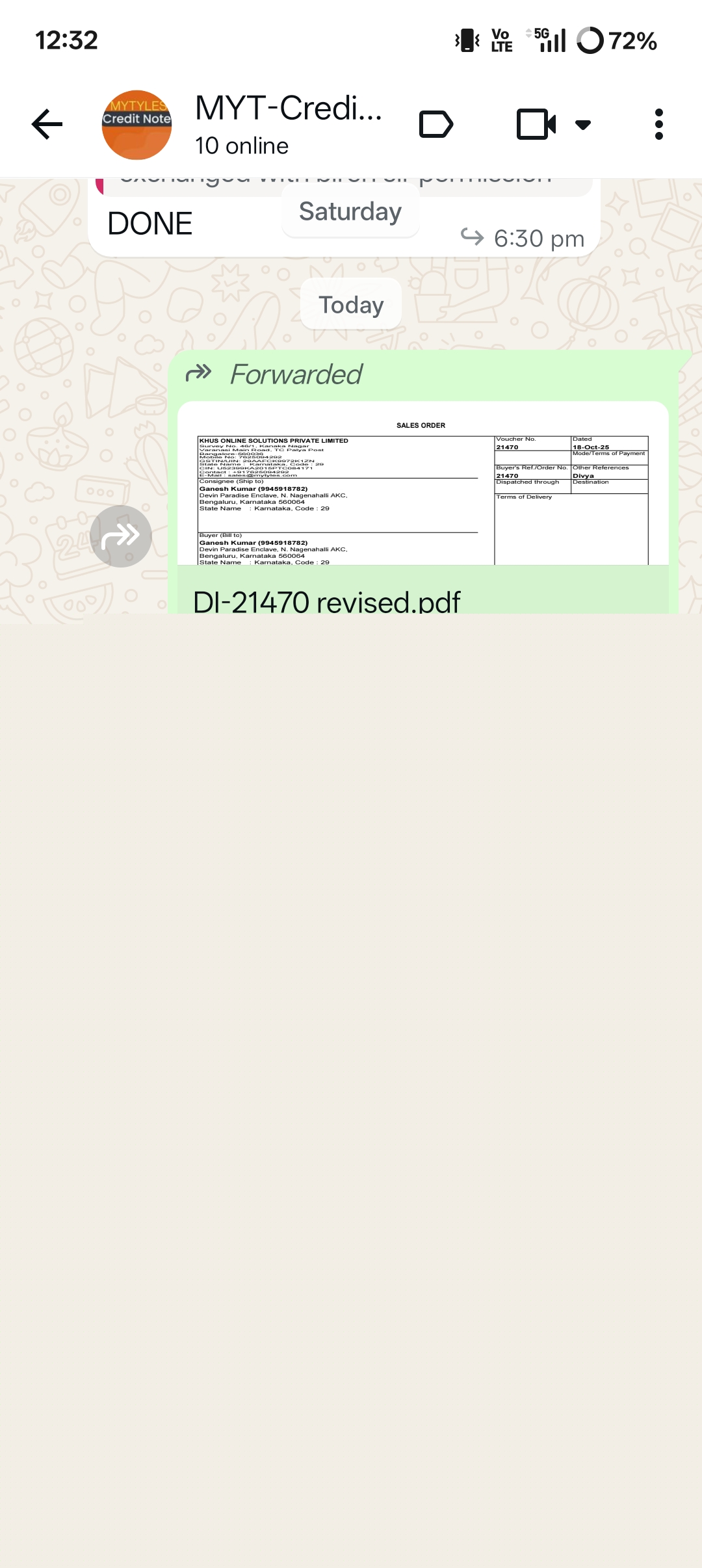Tap the label icon in the header
The height and width of the screenshot is (1568, 702).
click(435, 124)
